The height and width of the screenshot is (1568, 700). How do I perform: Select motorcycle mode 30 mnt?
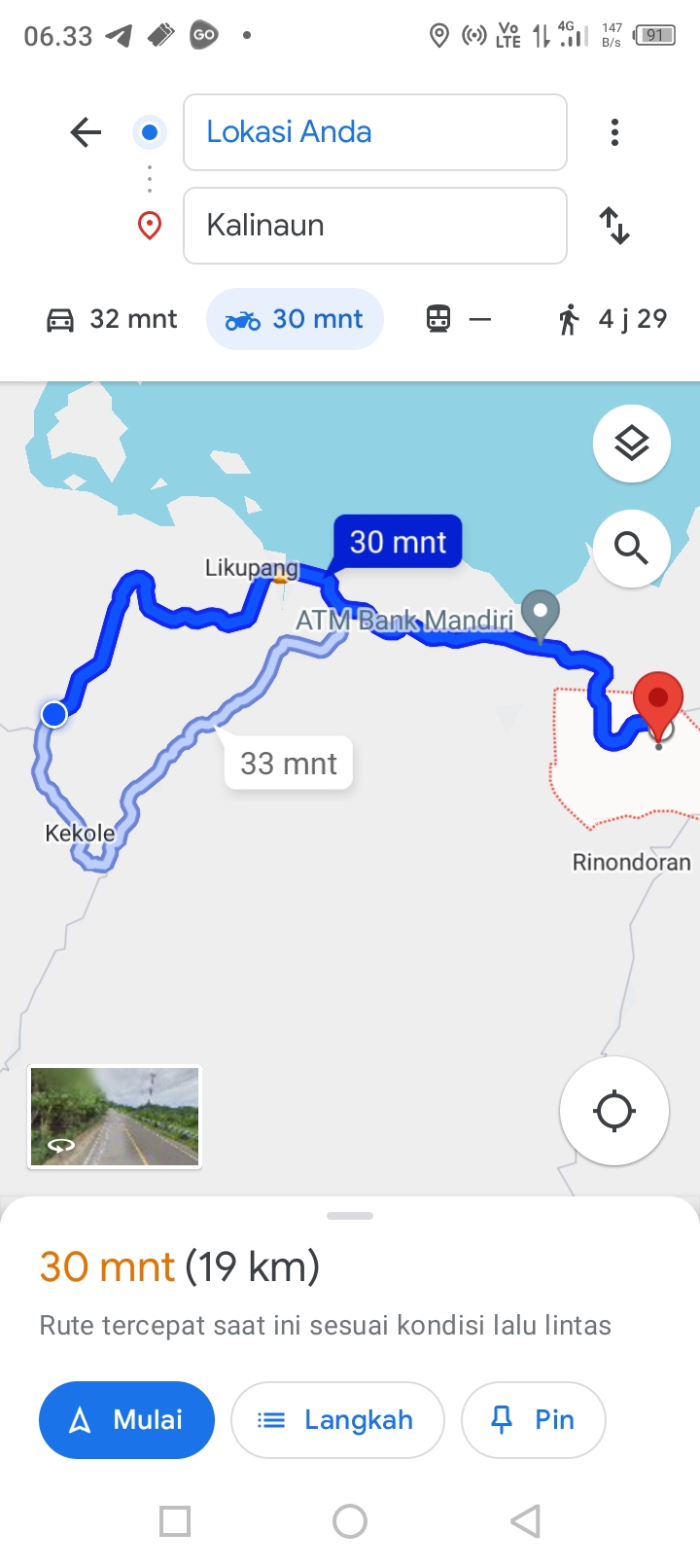click(295, 319)
